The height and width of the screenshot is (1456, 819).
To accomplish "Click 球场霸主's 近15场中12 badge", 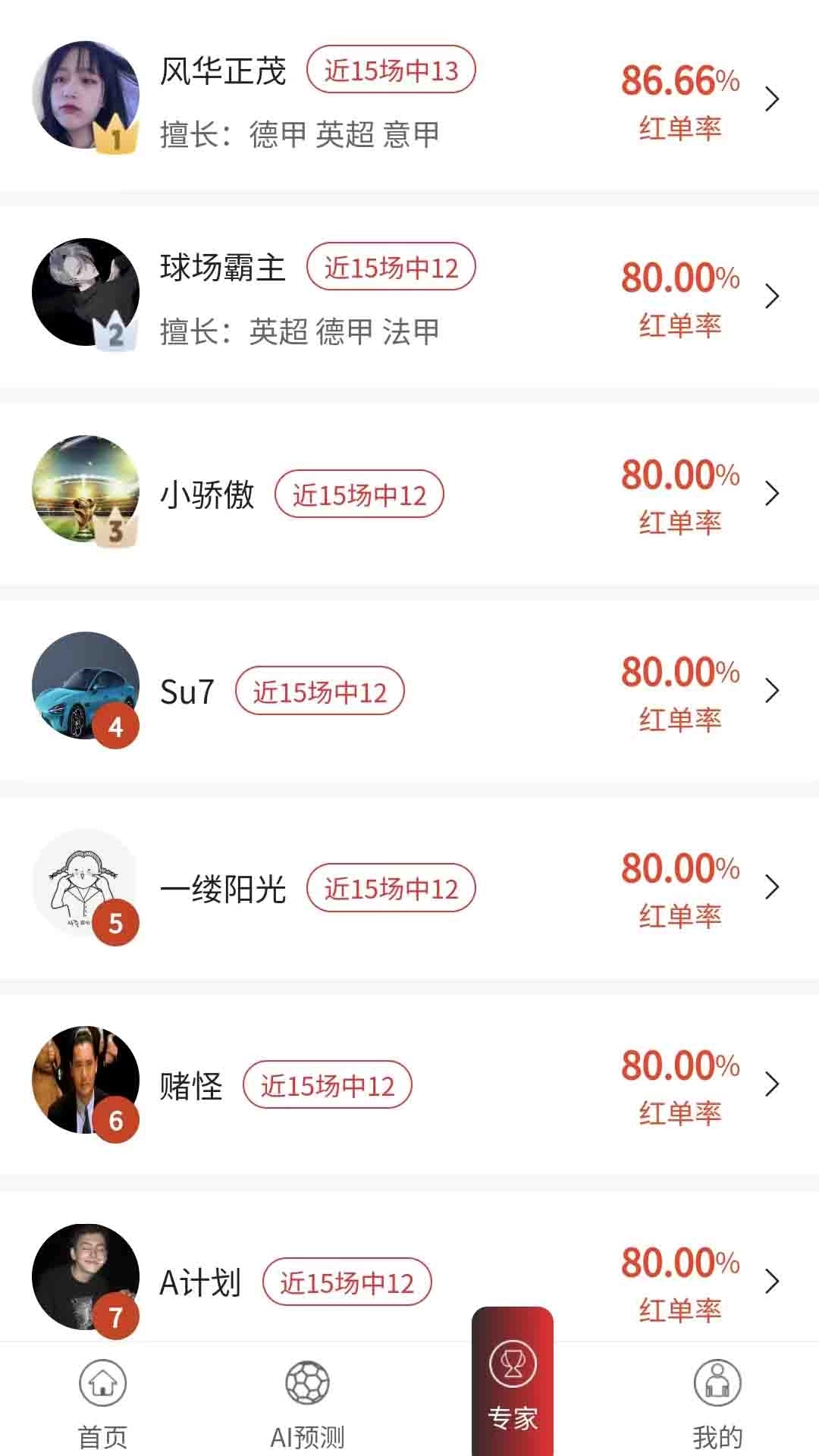I will 391,267.
